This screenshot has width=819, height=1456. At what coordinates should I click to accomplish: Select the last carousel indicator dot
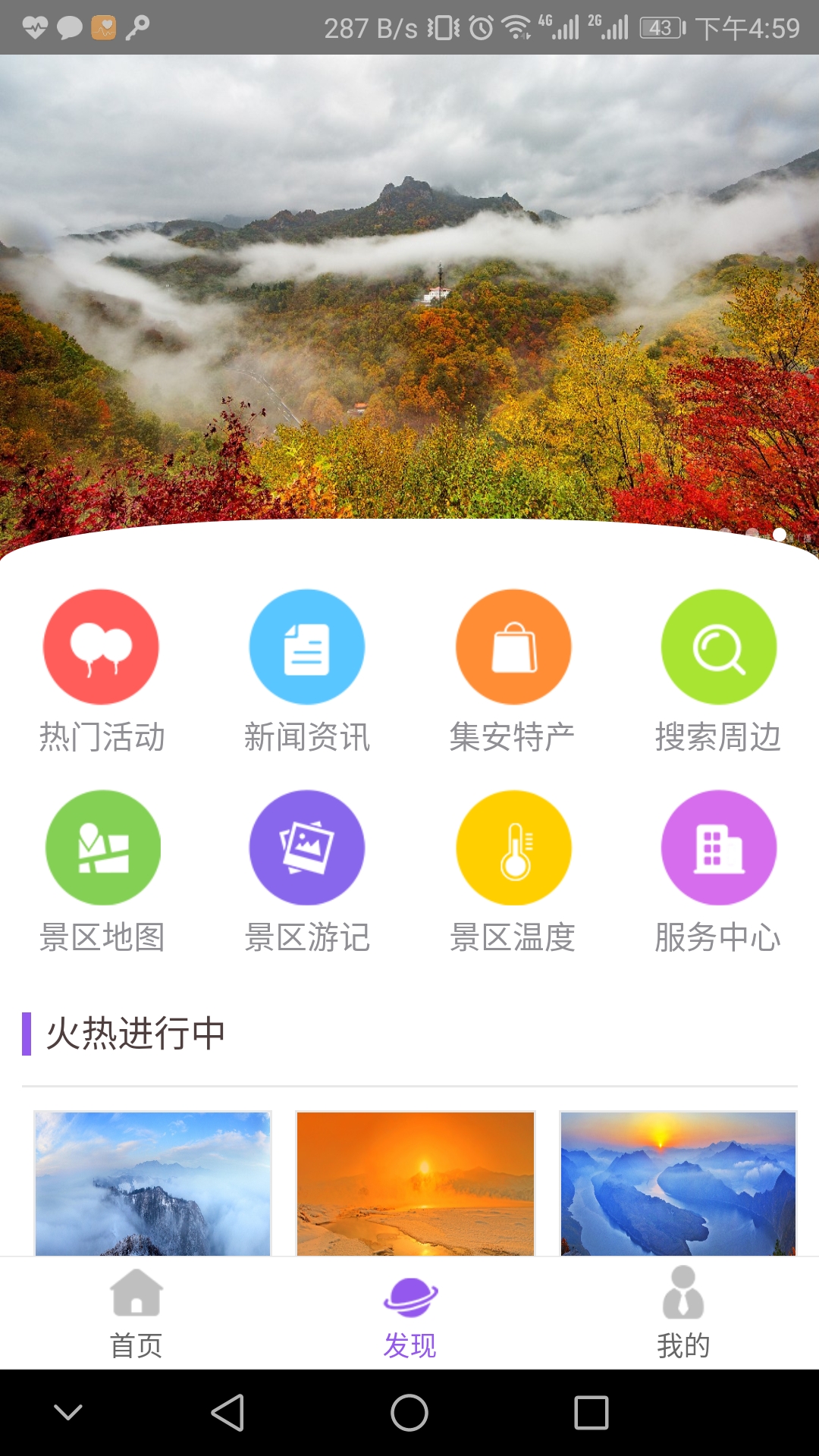pos(777,535)
